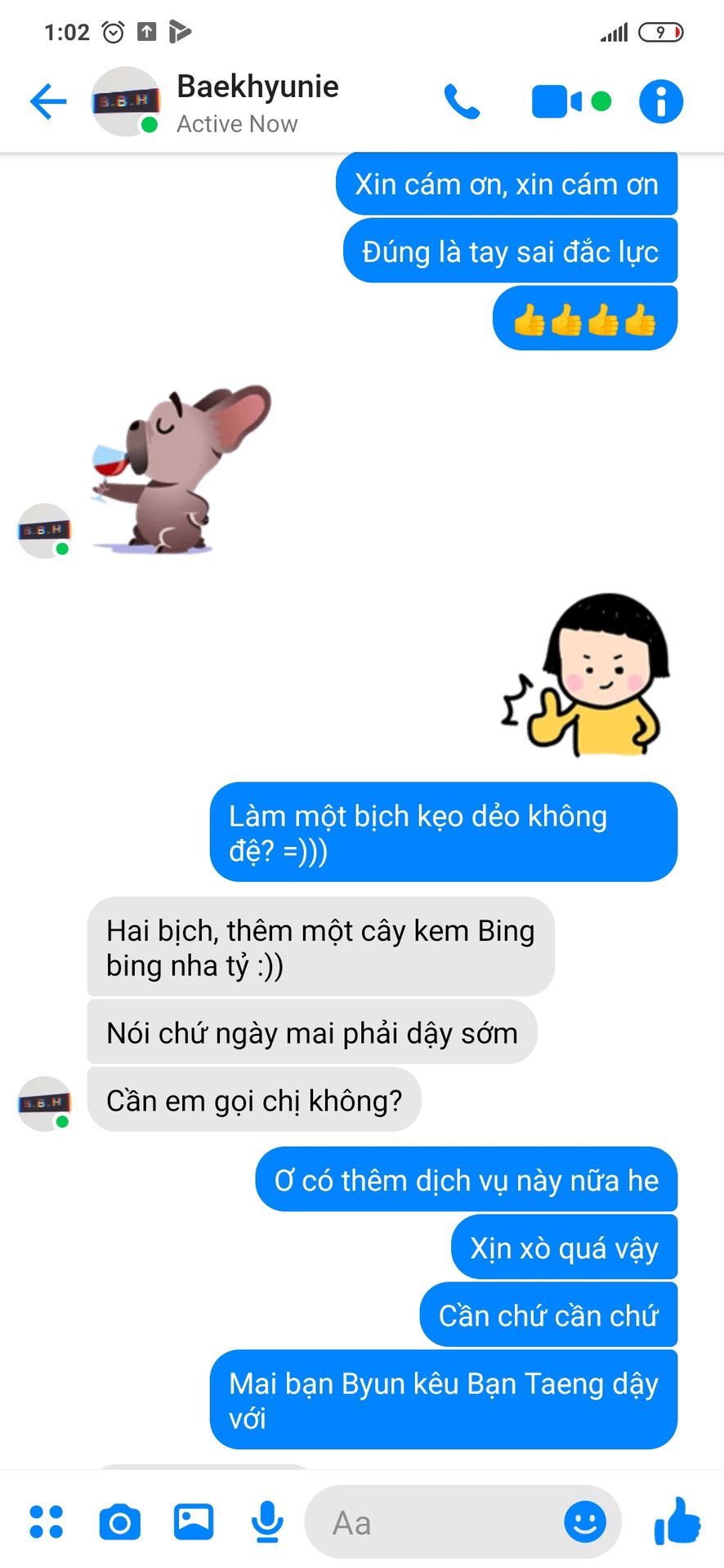Screen dimensions: 724x1568
Task: Start a voice call with Baekhyunie
Action: [x=462, y=102]
